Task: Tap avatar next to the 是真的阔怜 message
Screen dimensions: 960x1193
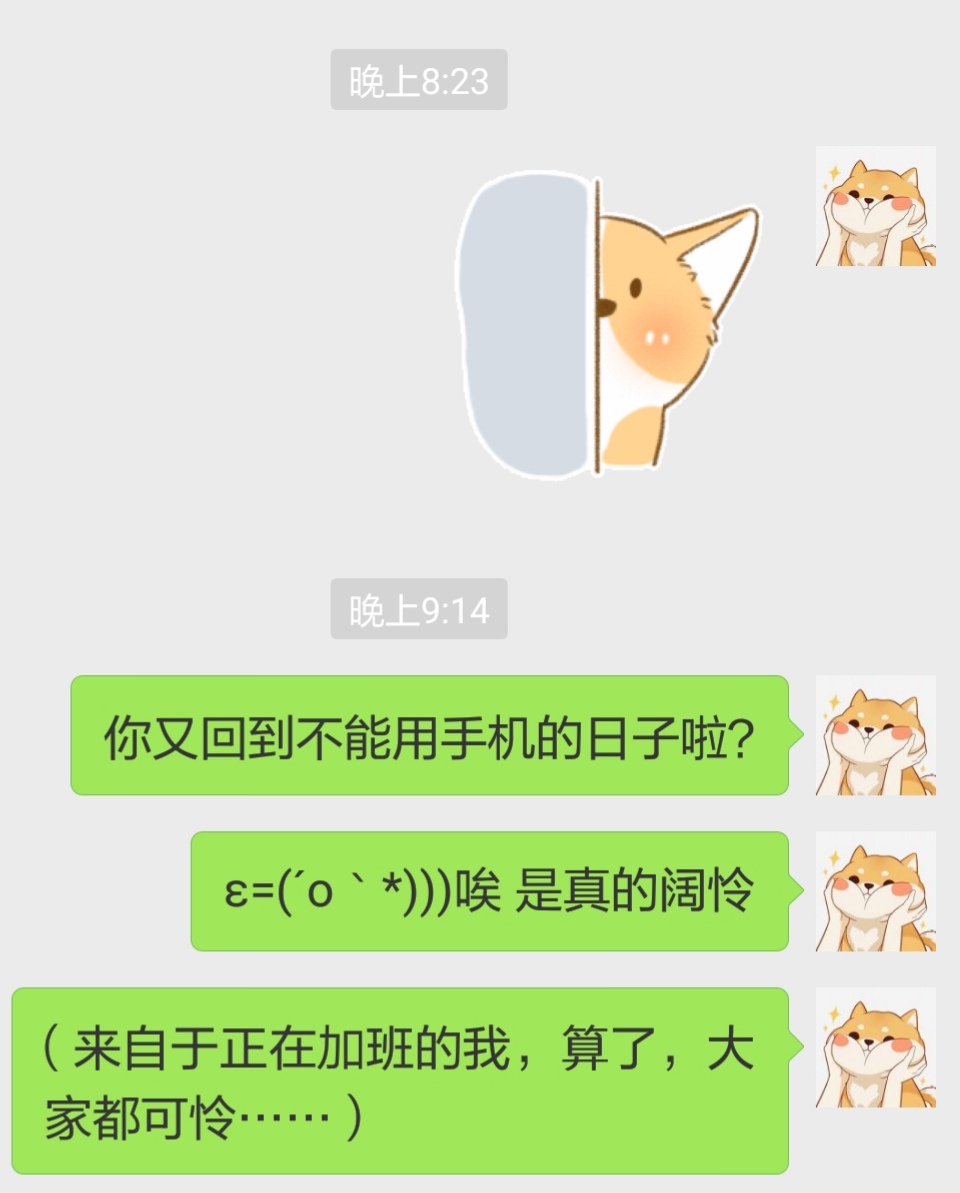Action: coord(875,891)
